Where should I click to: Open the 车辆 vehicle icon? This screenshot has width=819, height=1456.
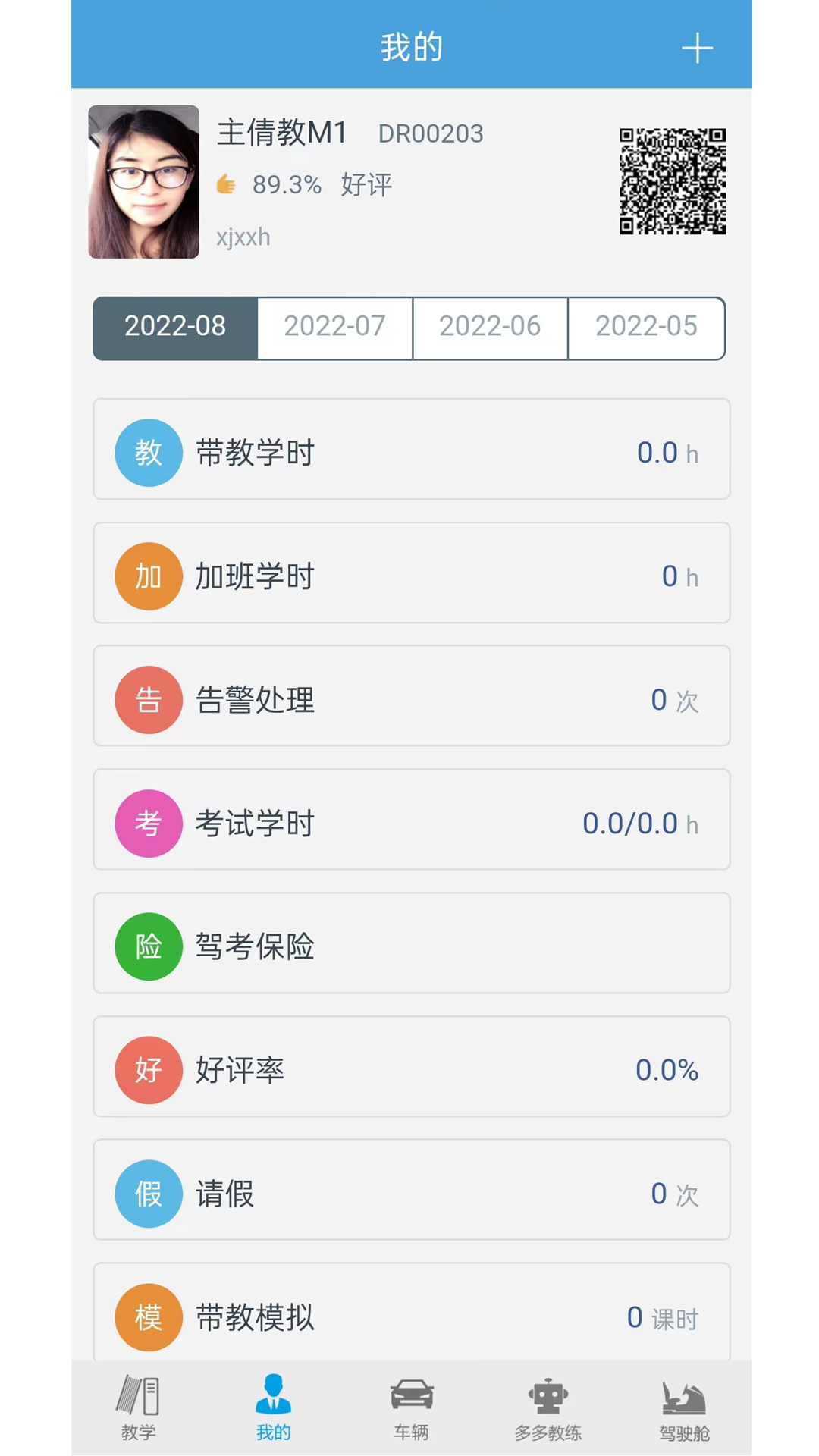click(x=410, y=1407)
